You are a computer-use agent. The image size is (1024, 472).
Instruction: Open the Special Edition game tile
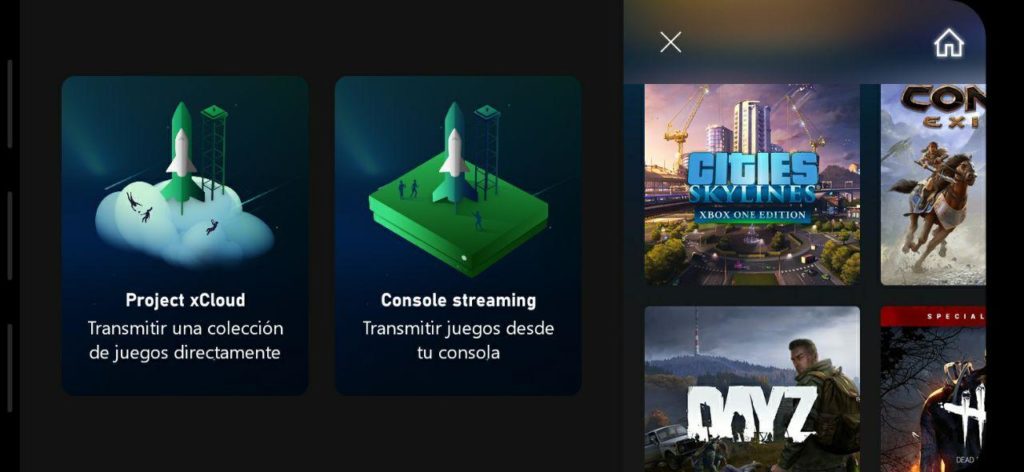pos(932,390)
